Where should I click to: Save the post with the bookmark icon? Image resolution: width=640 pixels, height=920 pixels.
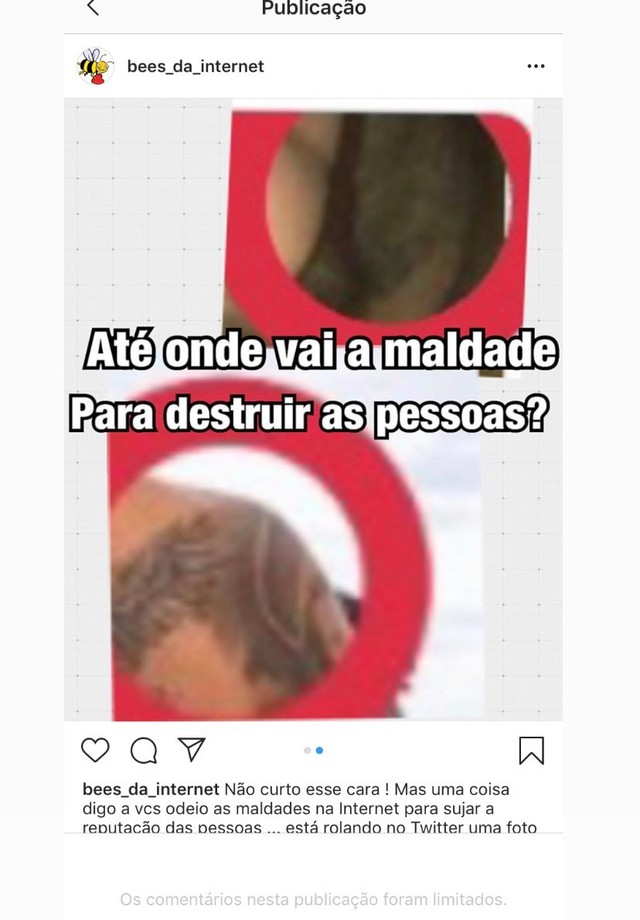click(x=531, y=750)
